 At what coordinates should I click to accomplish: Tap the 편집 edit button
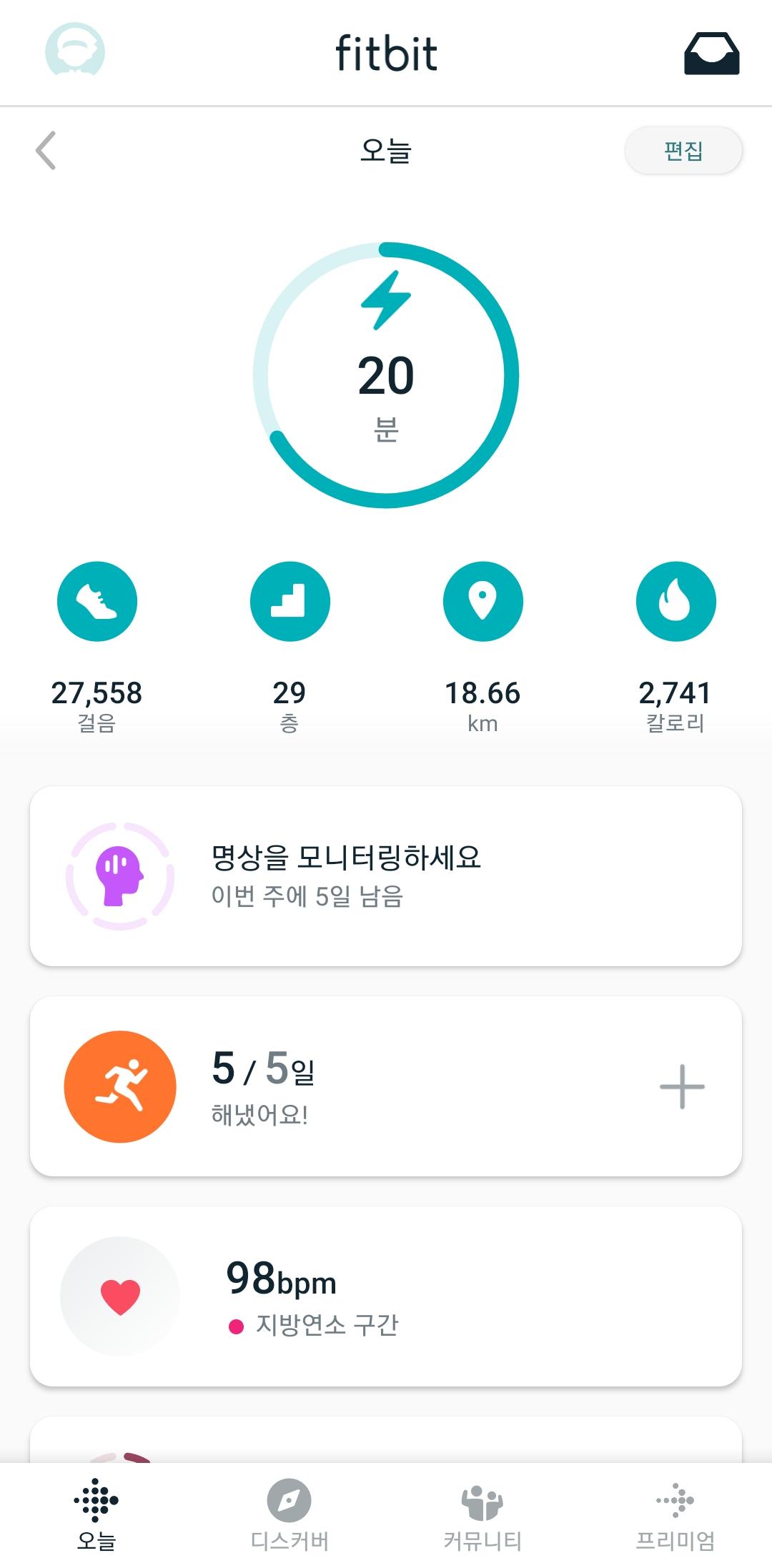click(x=683, y=151)
